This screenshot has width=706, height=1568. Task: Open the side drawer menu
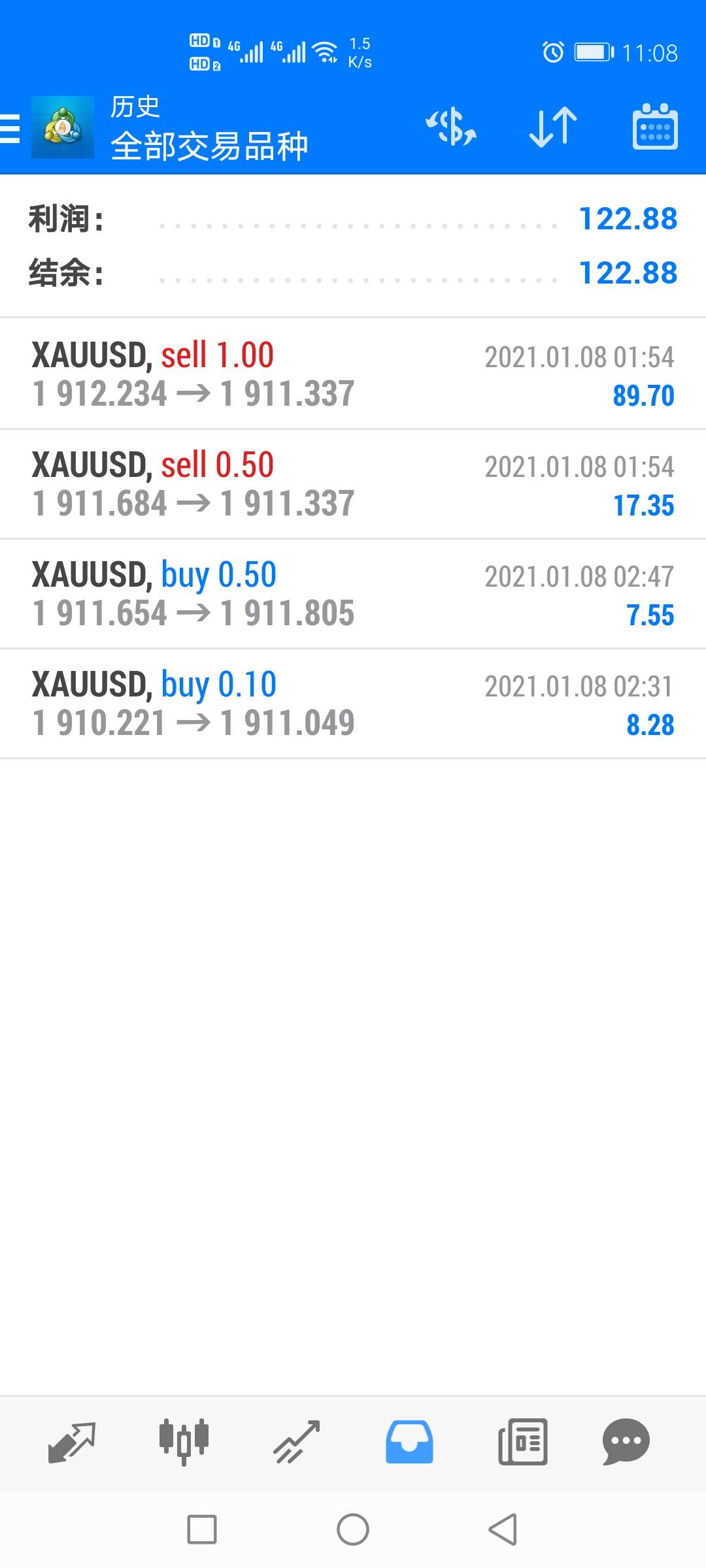(x=9, y=128)
